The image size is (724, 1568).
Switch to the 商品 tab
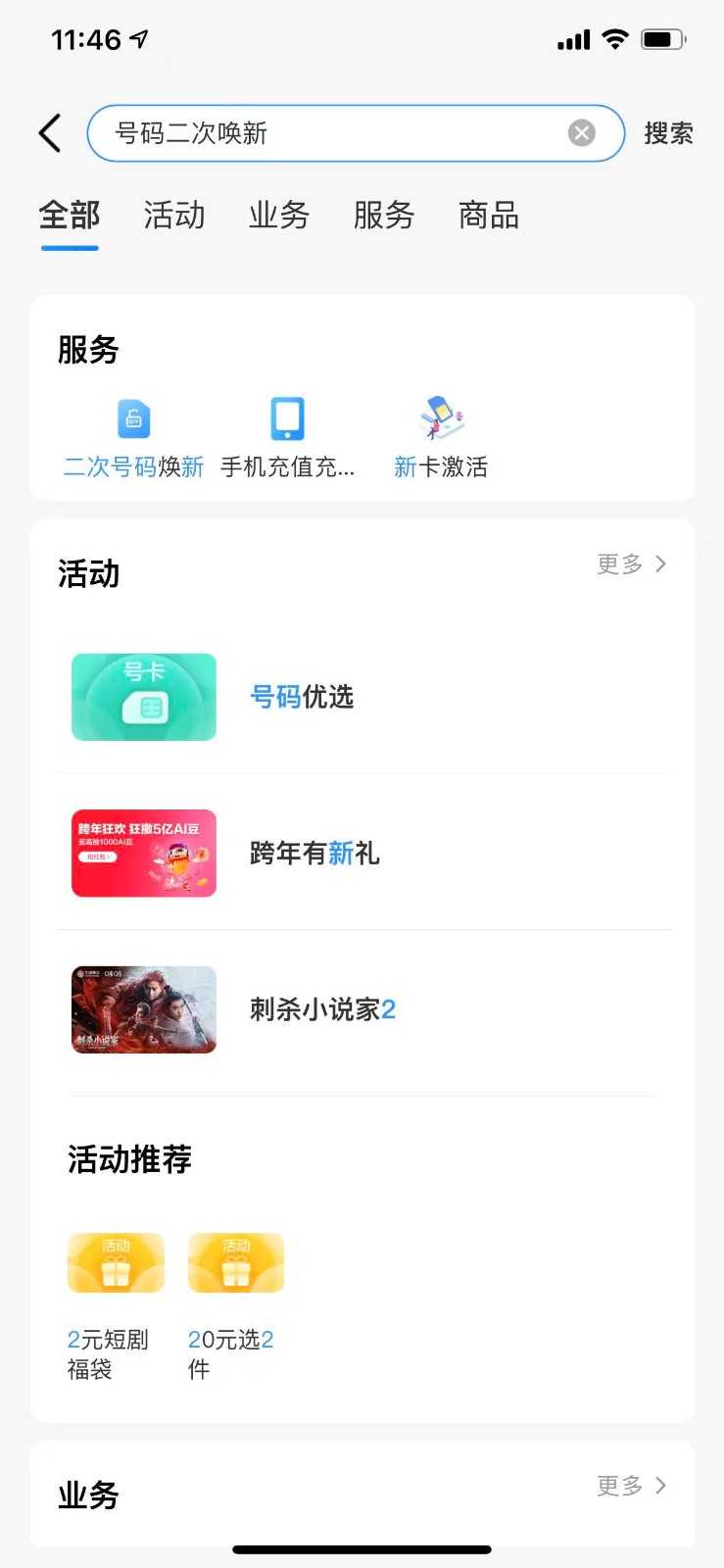click(489, 216)
